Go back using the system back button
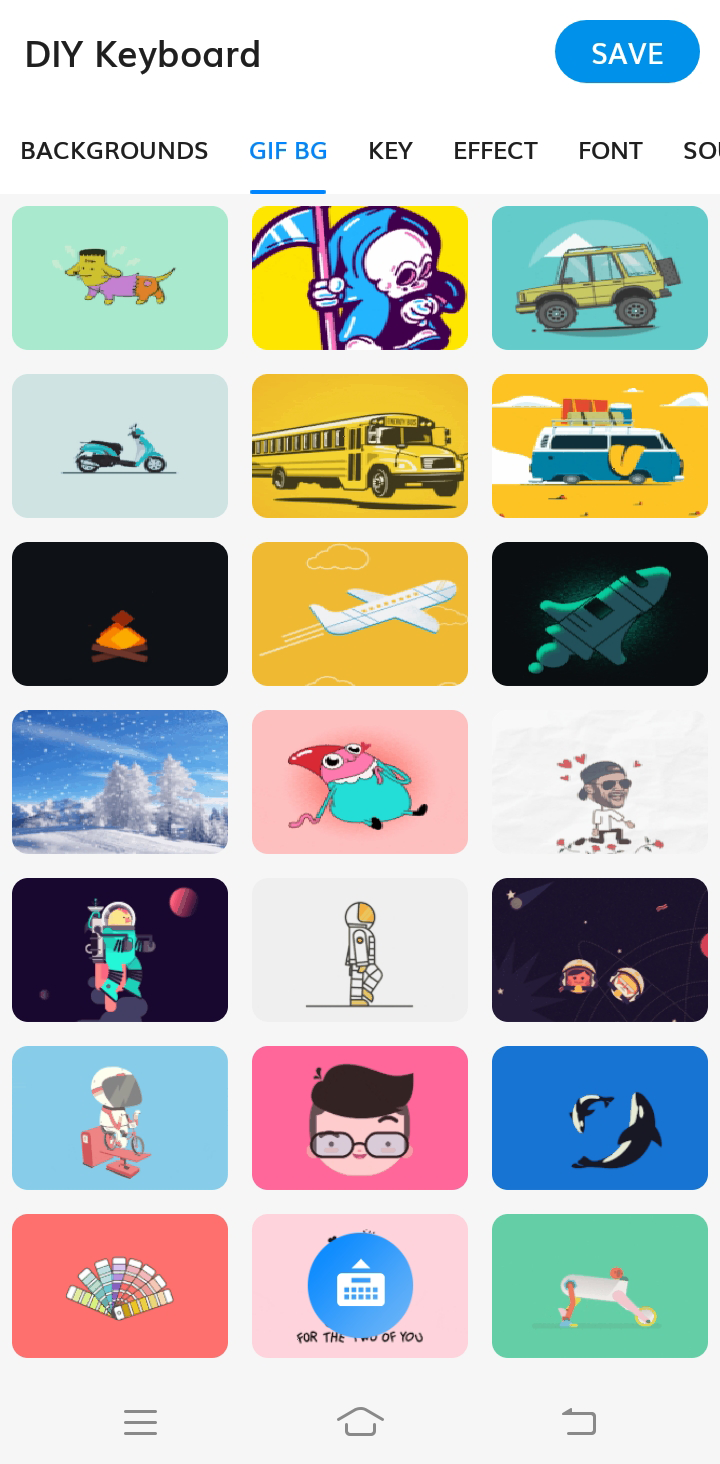 [578, 1421]
